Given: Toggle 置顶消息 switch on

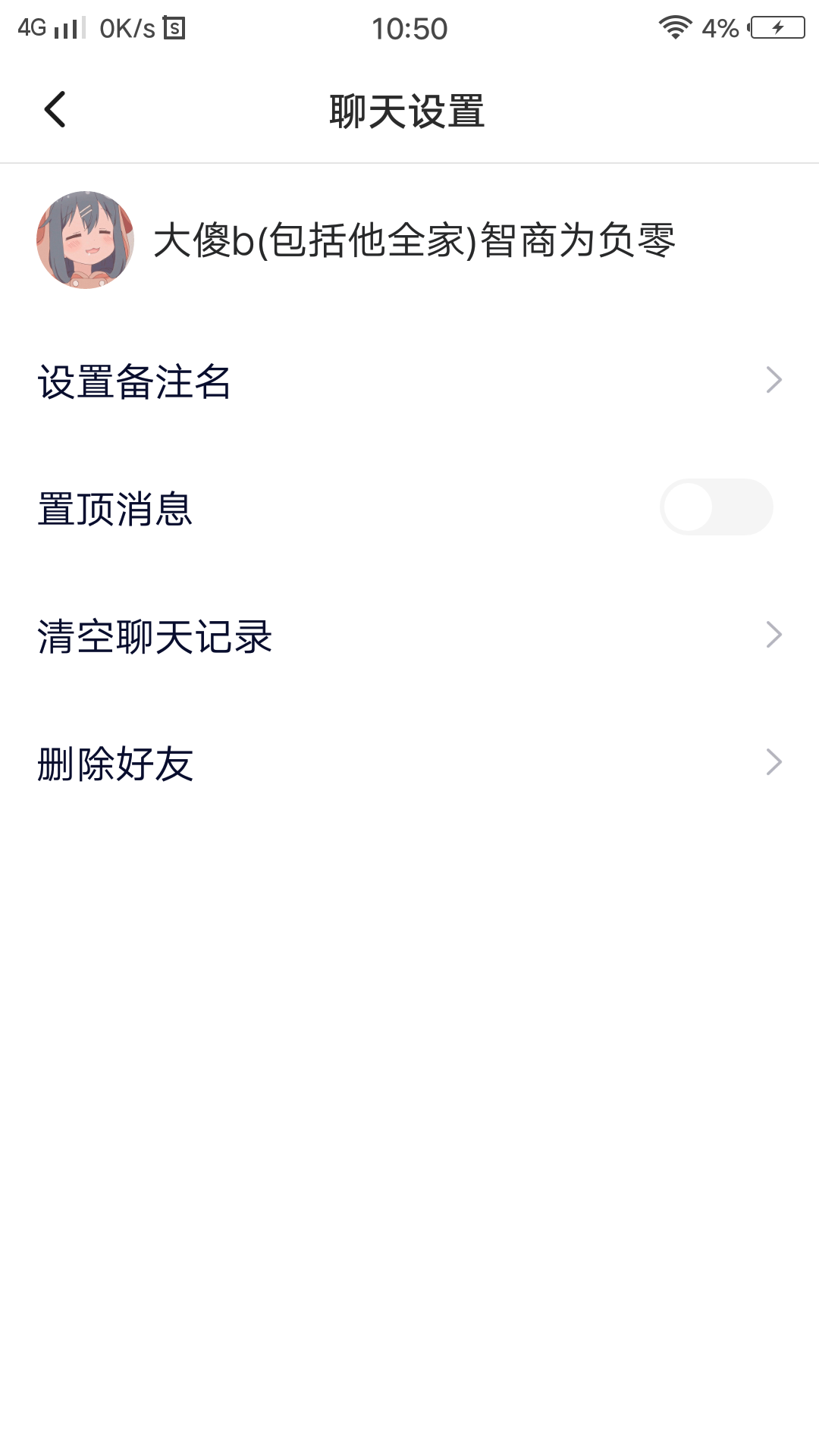Looking at the screenshot, I should pyautogui.click(x=717, y=507).
